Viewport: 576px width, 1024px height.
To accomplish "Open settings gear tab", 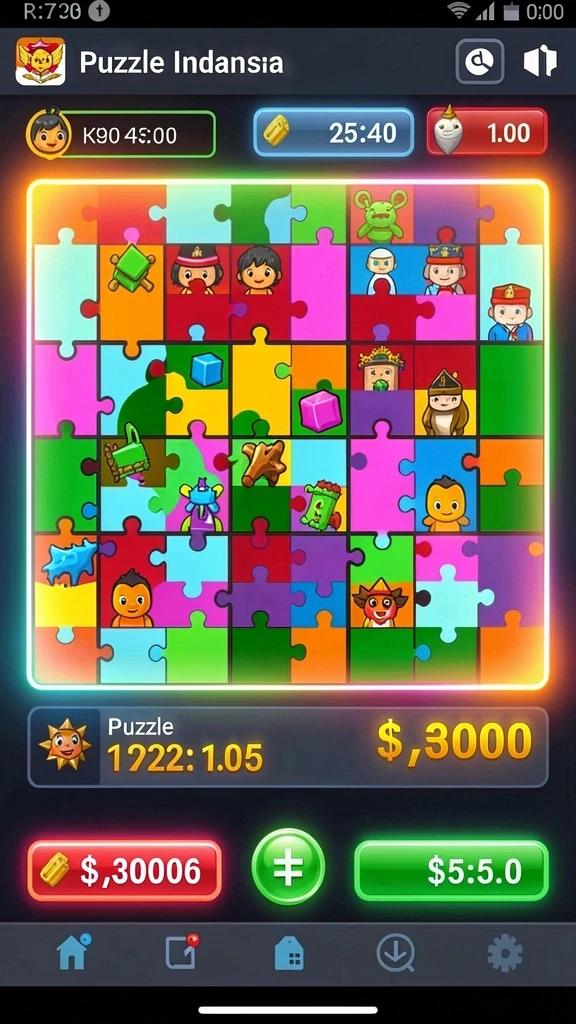I will click(505, 953).
